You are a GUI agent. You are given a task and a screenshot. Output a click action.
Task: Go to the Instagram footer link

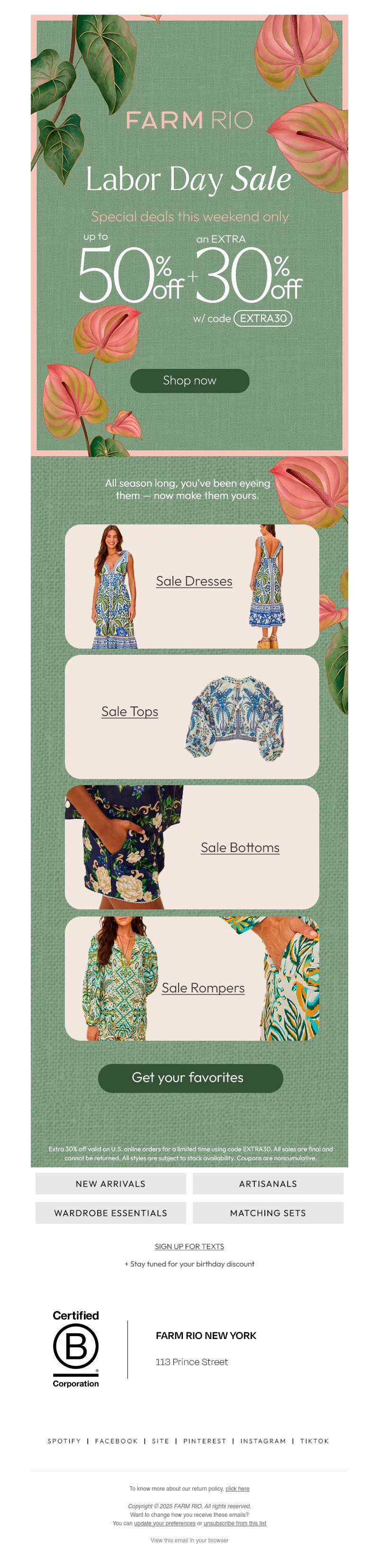(x=263, y=1441)
